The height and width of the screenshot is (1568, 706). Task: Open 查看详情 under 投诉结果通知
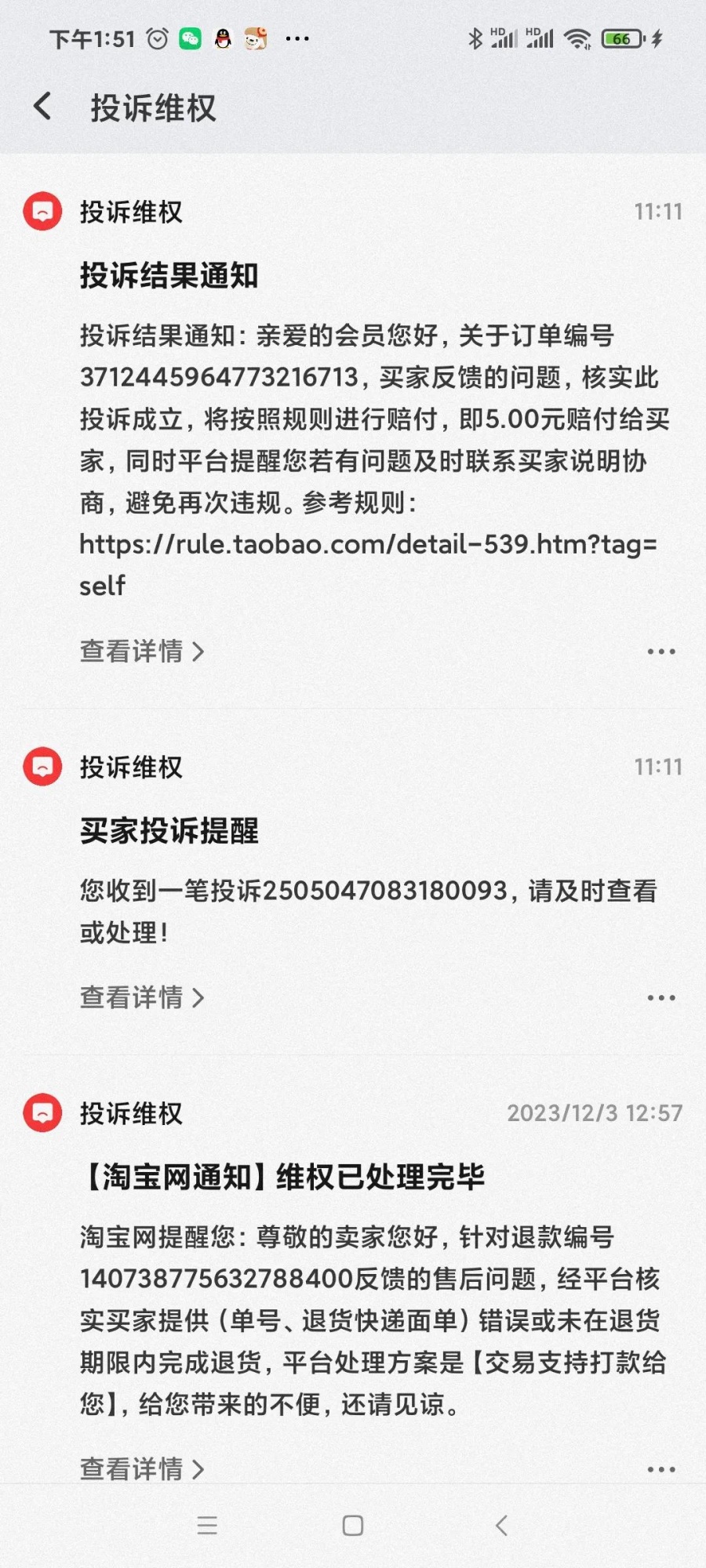point(141,651)
